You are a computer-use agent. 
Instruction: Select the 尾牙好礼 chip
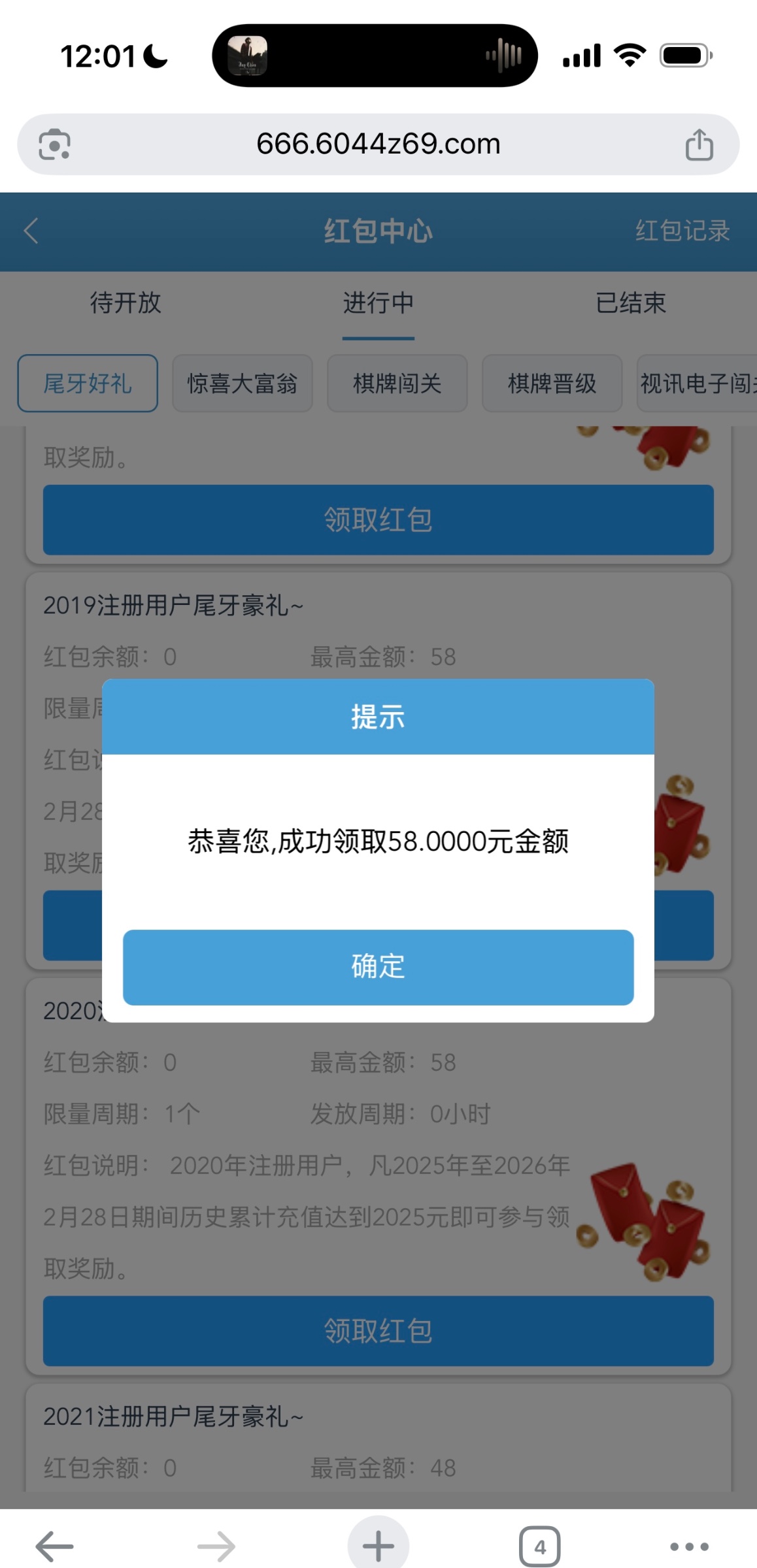[88, 384]
